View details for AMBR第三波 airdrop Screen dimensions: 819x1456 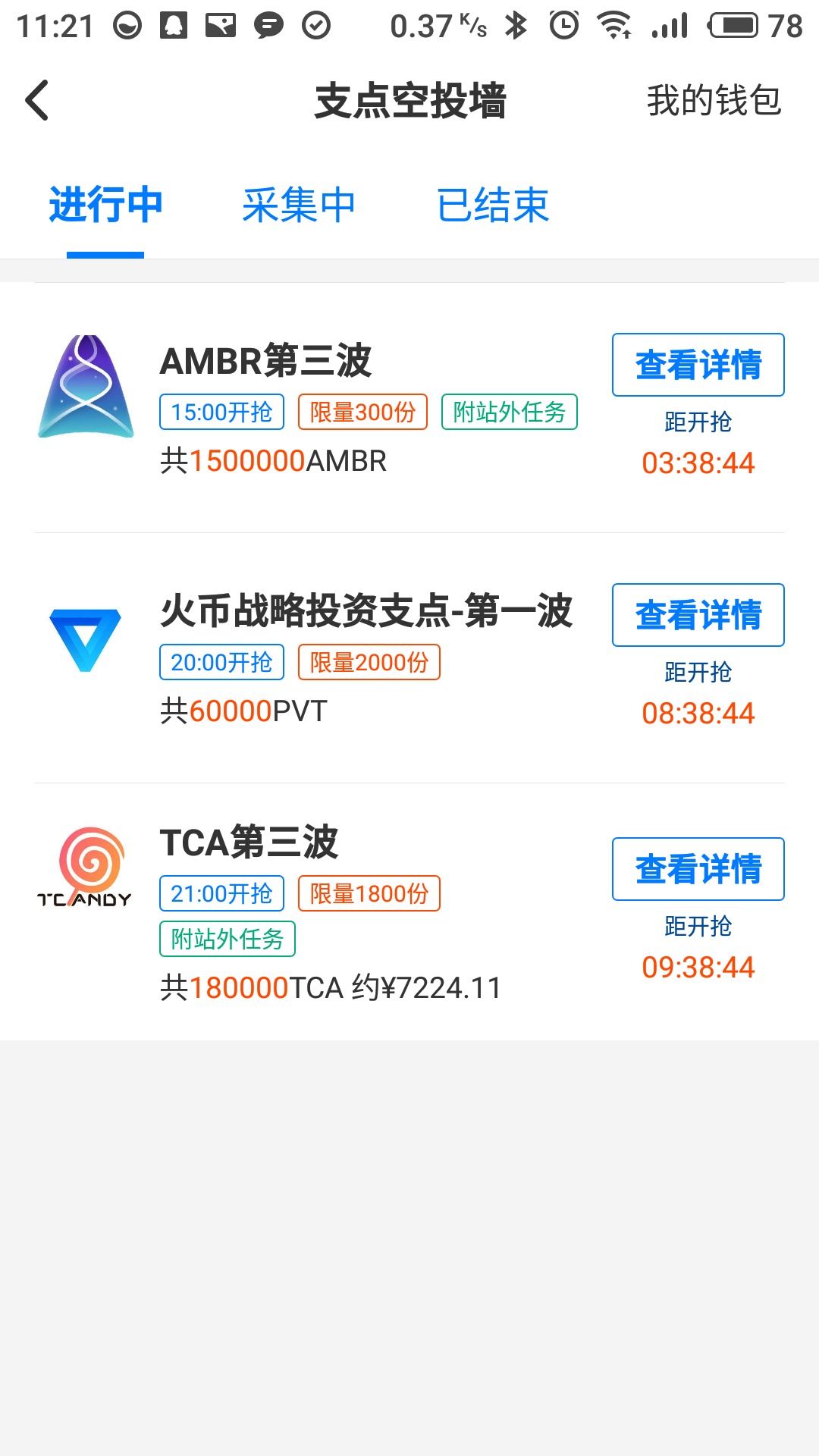coord(698,365)
